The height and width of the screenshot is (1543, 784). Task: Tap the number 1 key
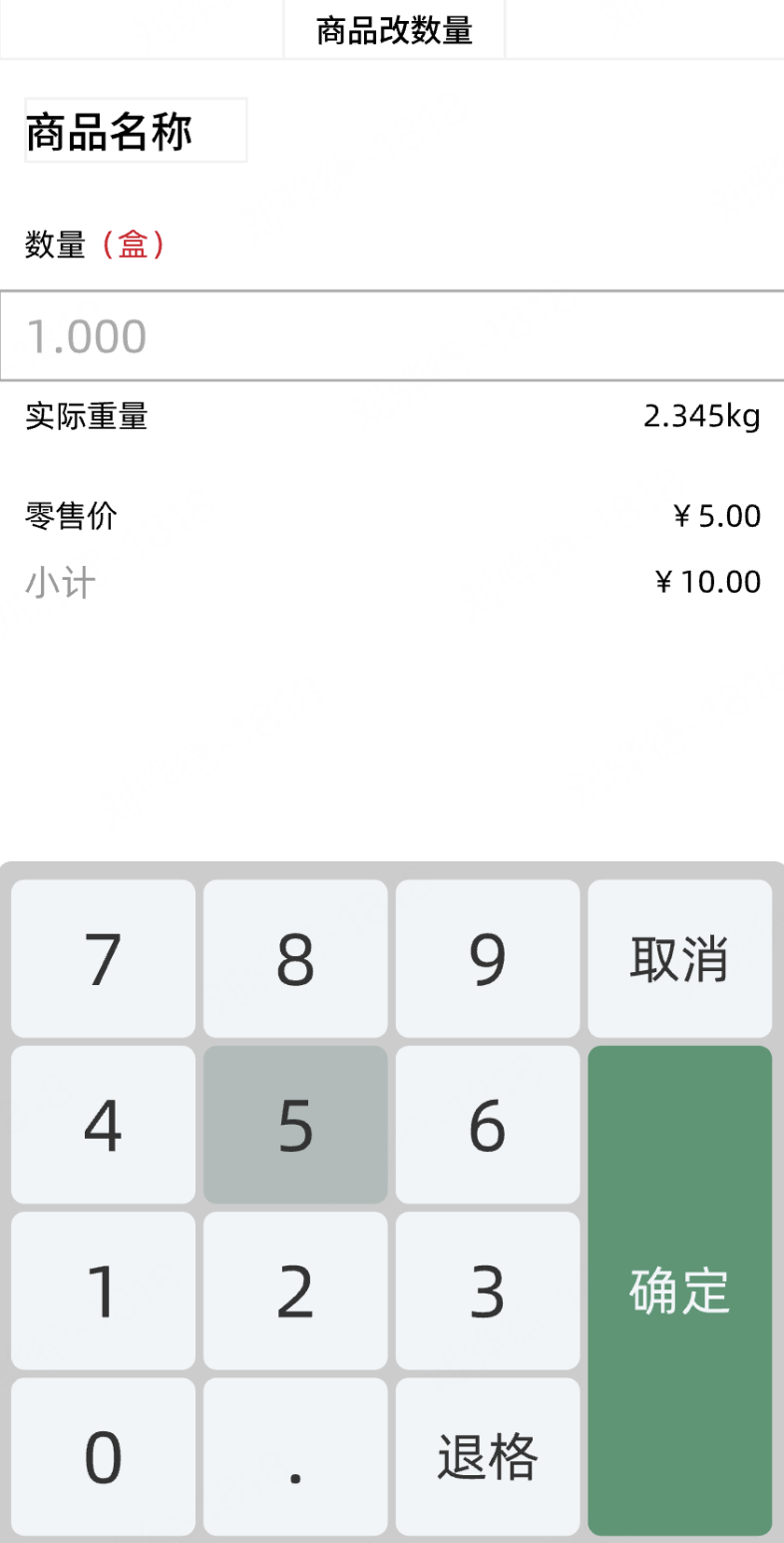(x=104, y=1290)
